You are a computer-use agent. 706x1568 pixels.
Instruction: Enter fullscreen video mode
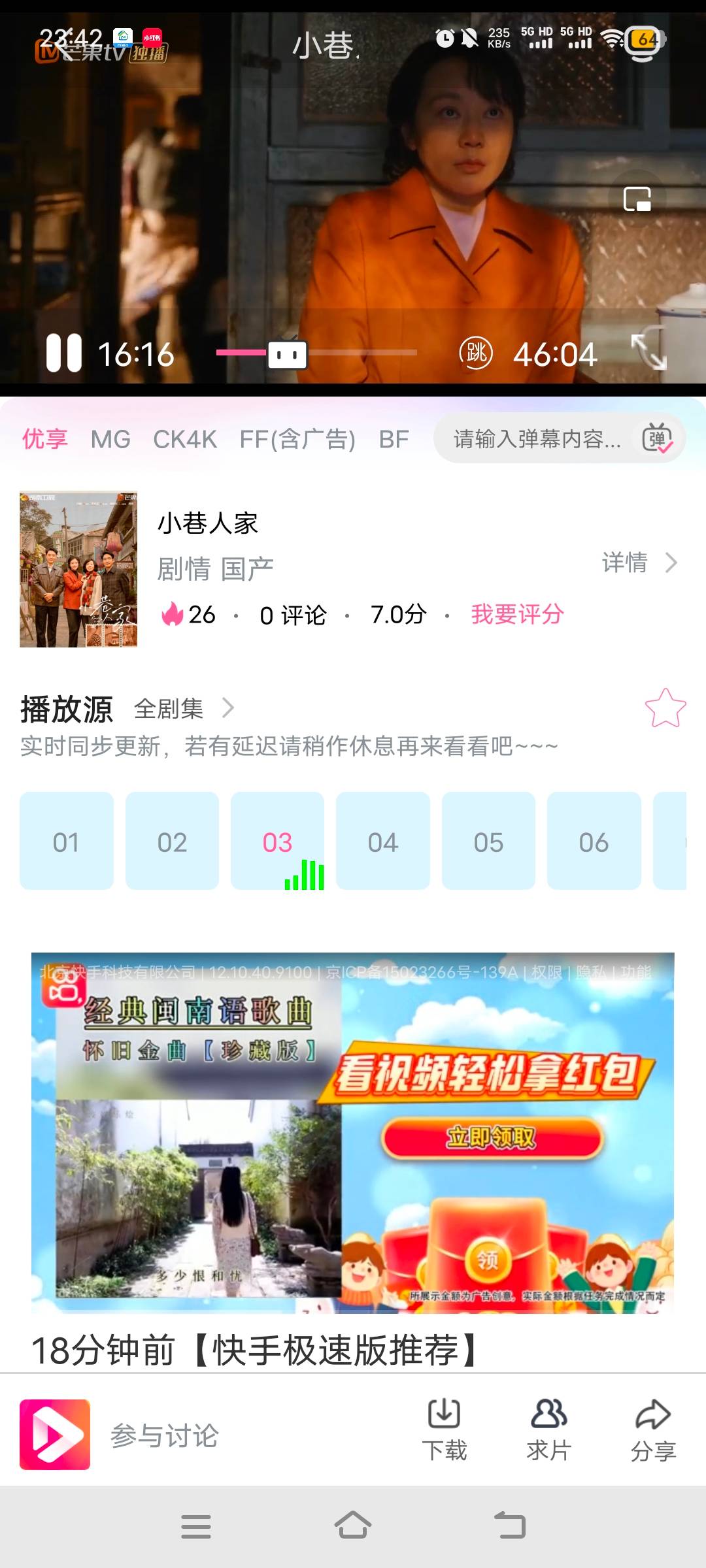648,352
